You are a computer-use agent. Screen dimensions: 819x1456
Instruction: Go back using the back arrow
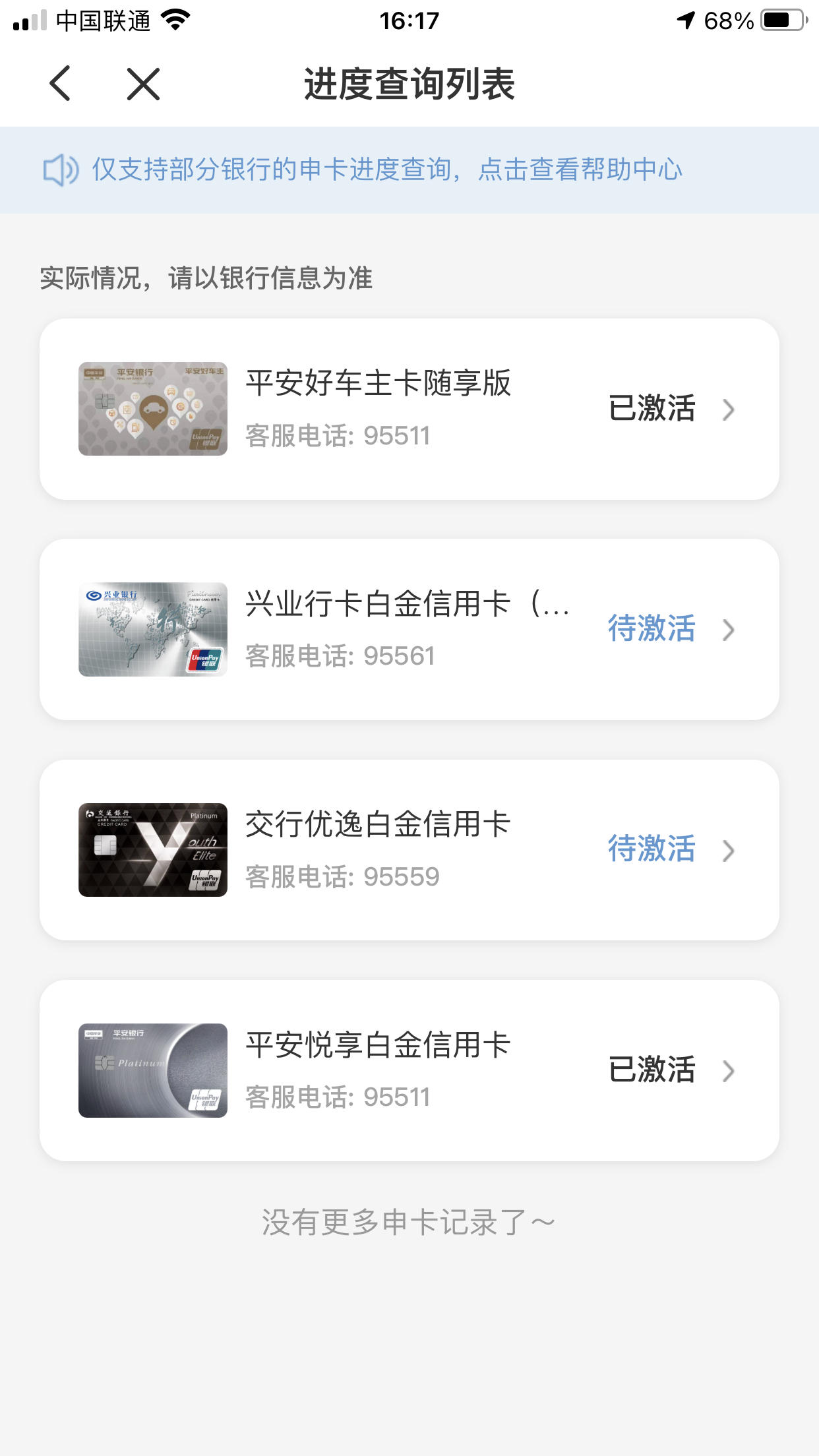(60, 84)
